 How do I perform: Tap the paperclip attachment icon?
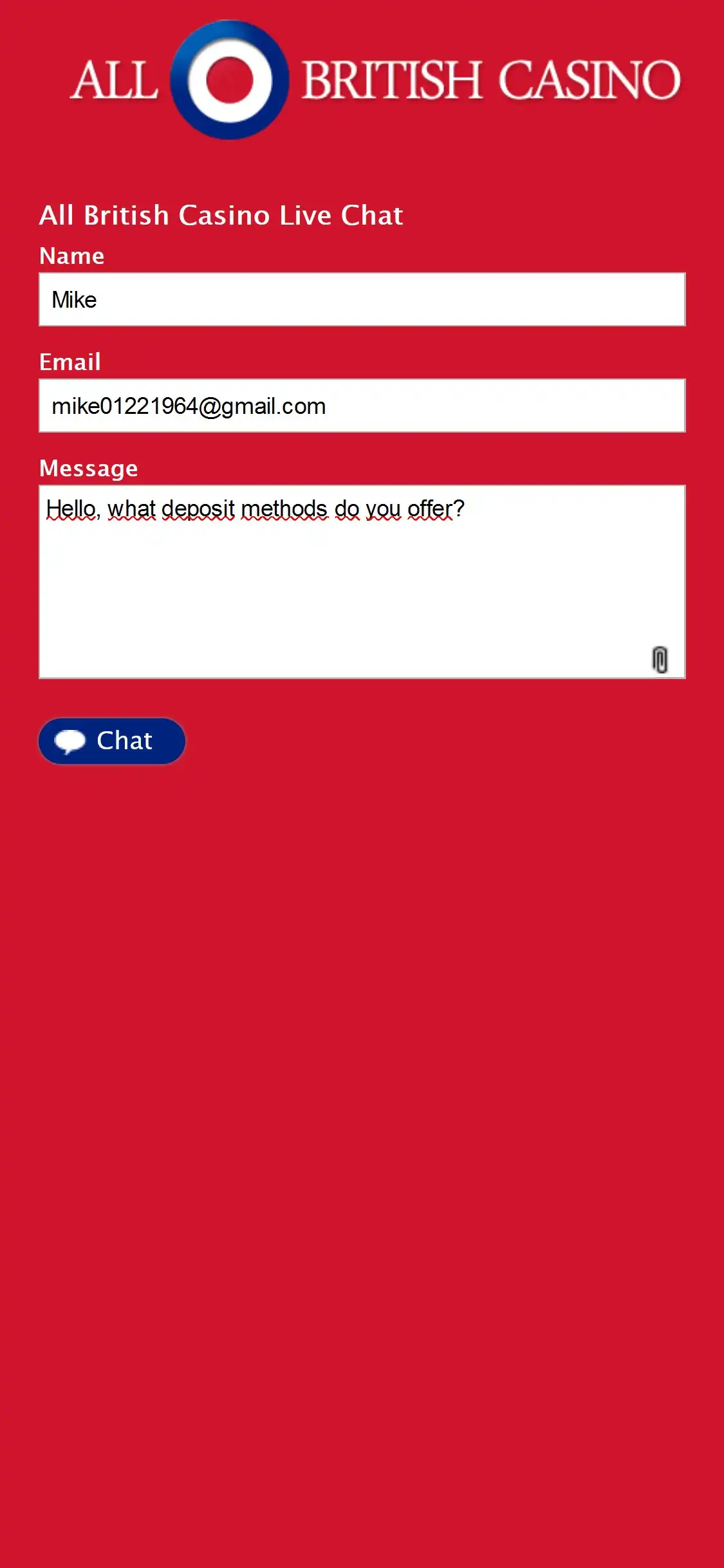click(x=660, y=660)
